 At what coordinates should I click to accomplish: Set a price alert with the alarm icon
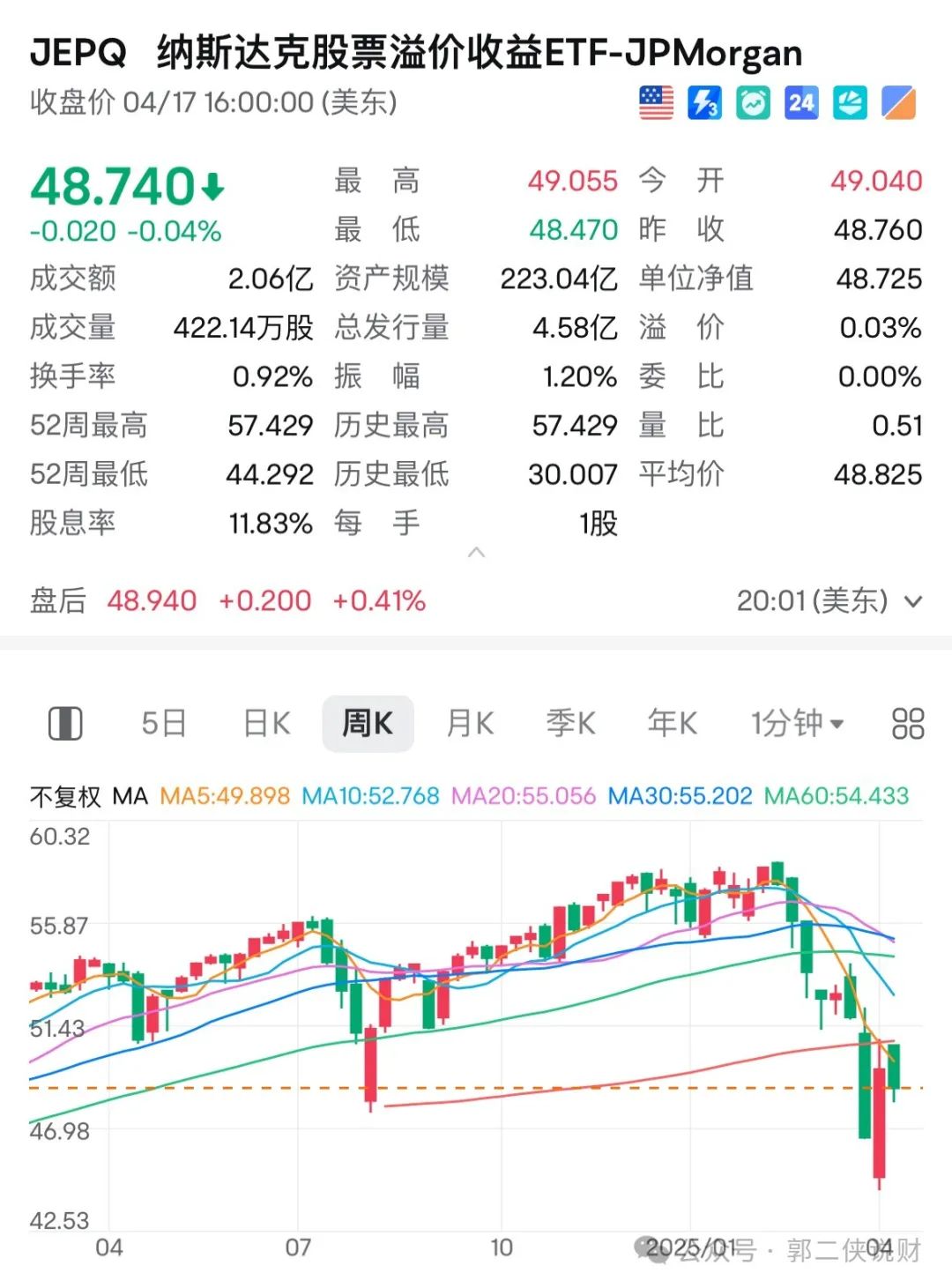click(750, 104)
